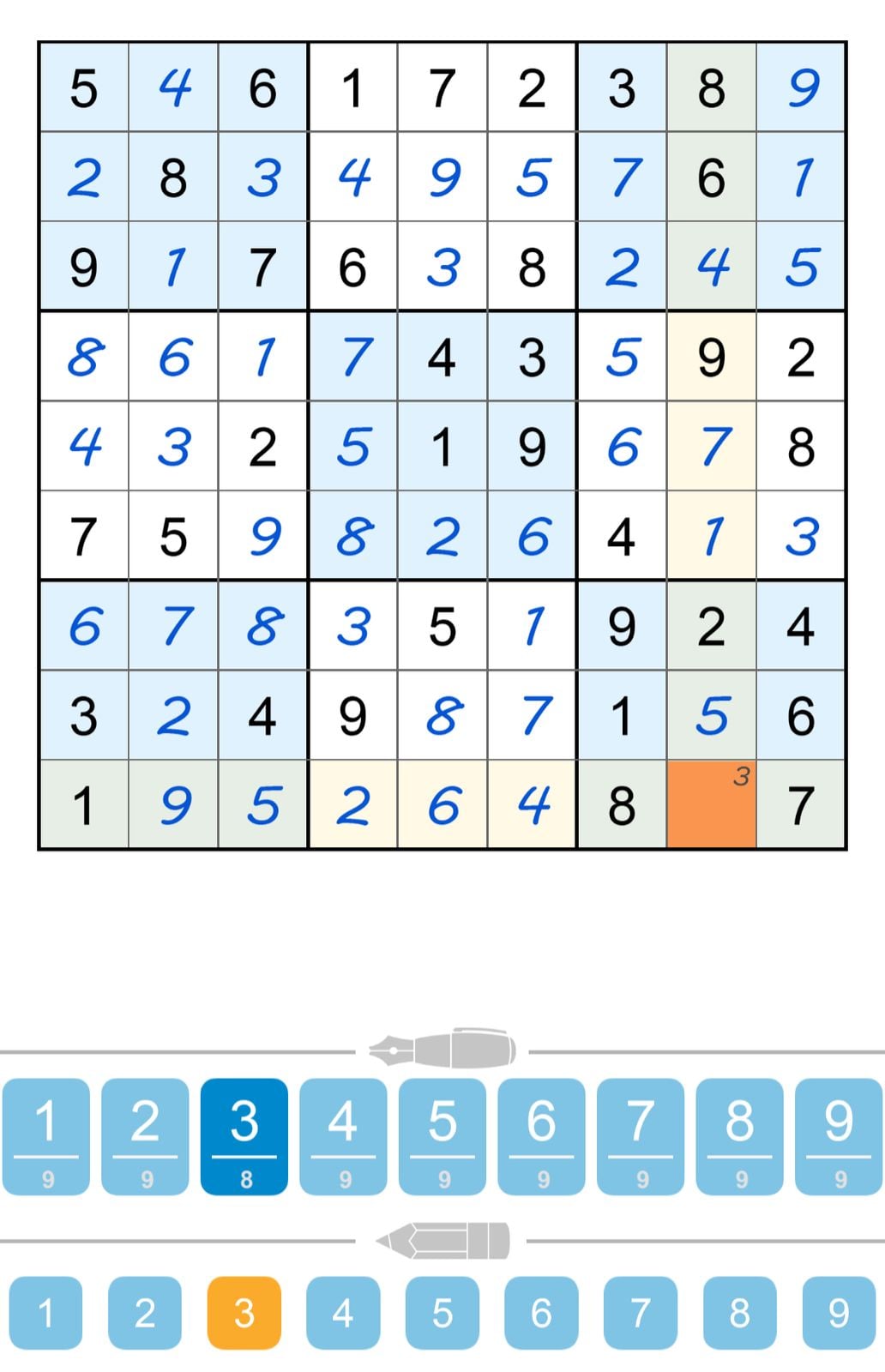
Task: Add pencil note 7
Action: (641, 1313)
